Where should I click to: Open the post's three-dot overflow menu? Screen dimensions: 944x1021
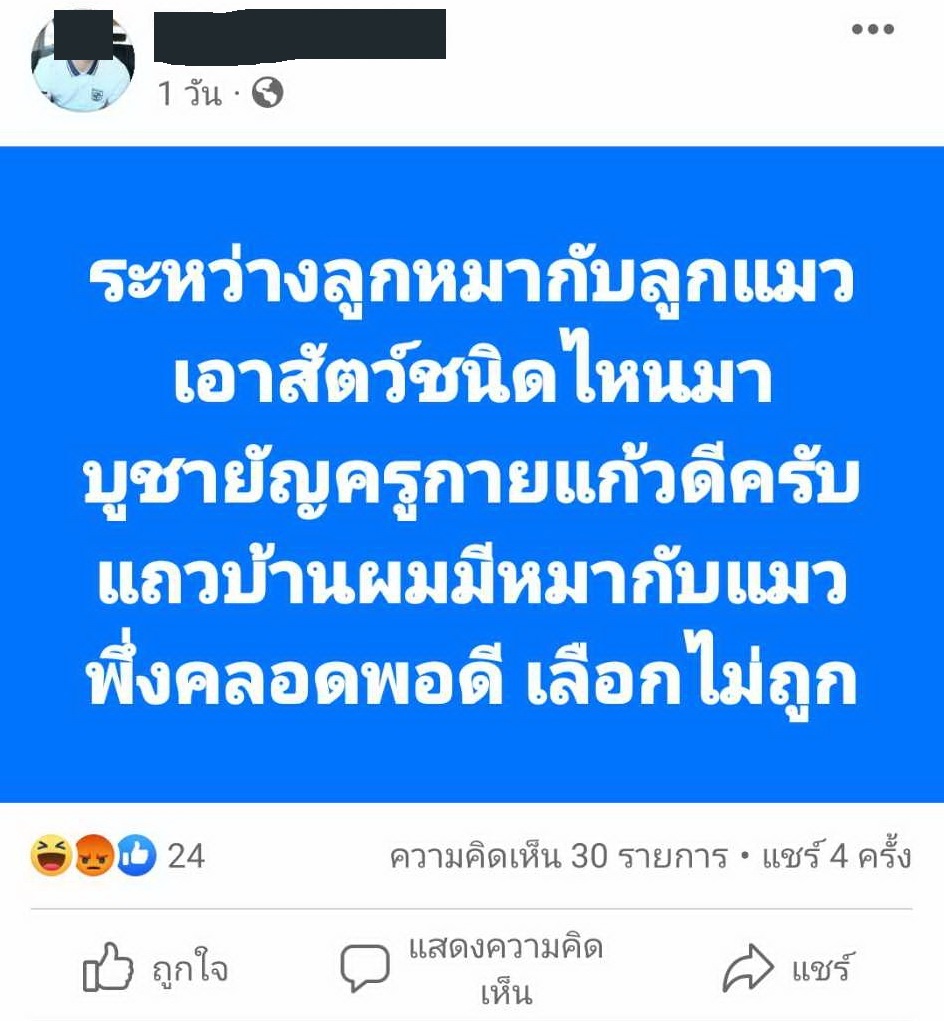(x=872, y=30)
